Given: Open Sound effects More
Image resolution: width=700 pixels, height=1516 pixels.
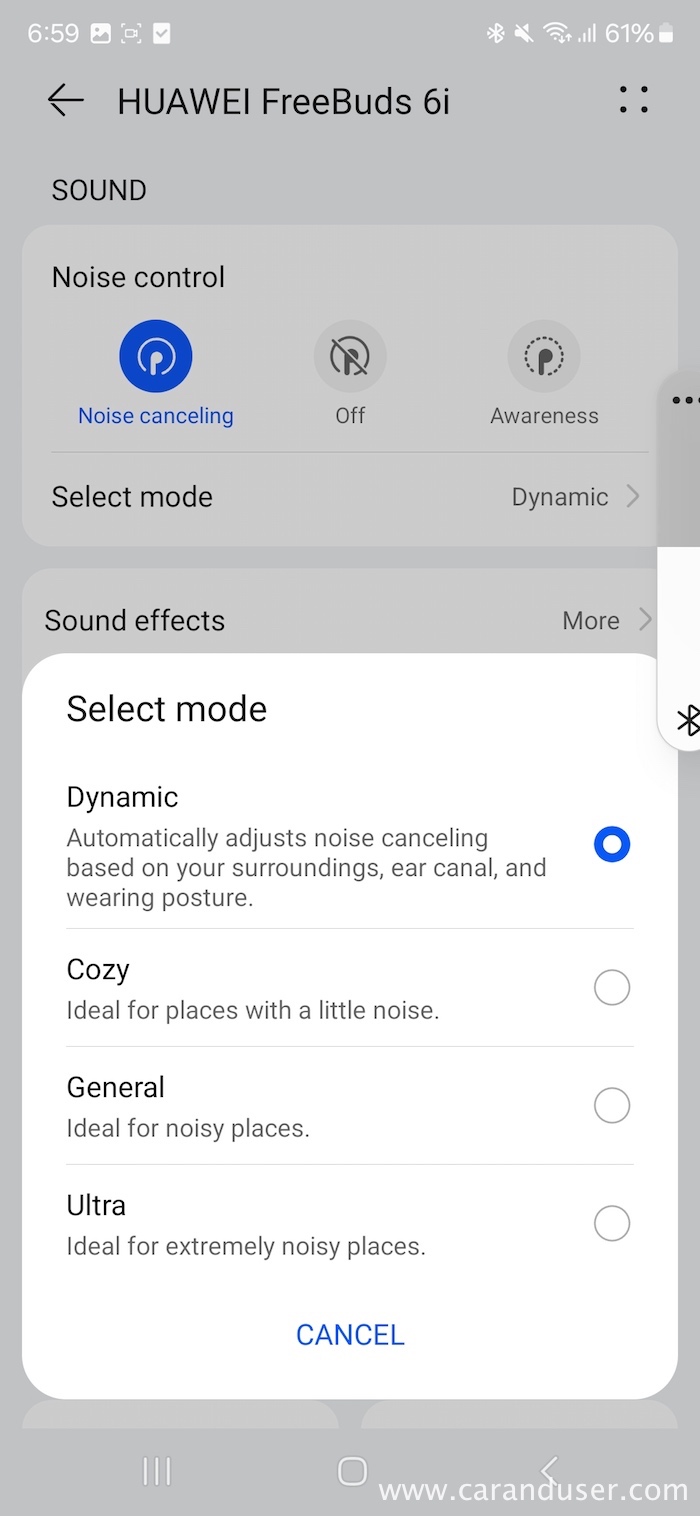Looking at the screenshot, I should 606,620.
